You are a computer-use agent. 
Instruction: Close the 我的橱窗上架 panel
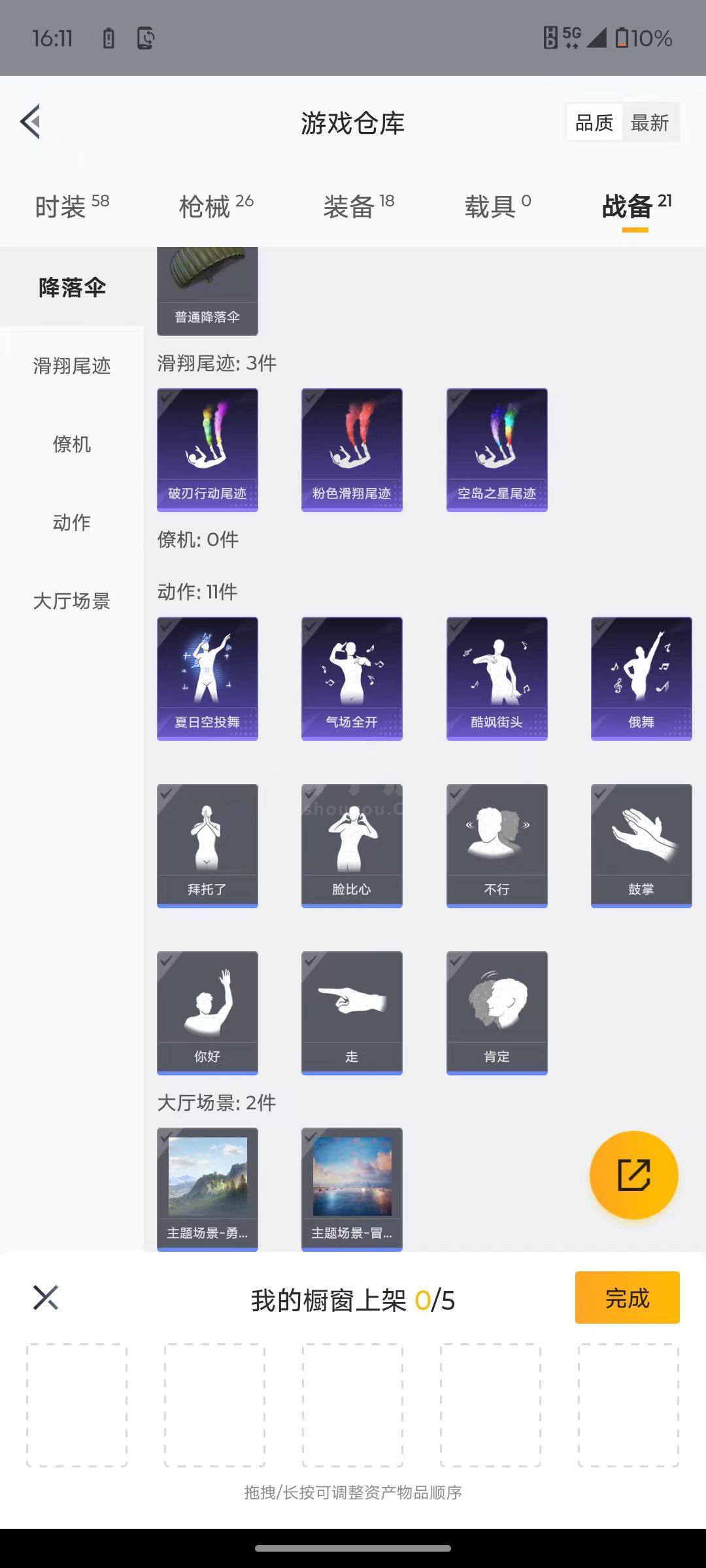(x=46, y=1298)
